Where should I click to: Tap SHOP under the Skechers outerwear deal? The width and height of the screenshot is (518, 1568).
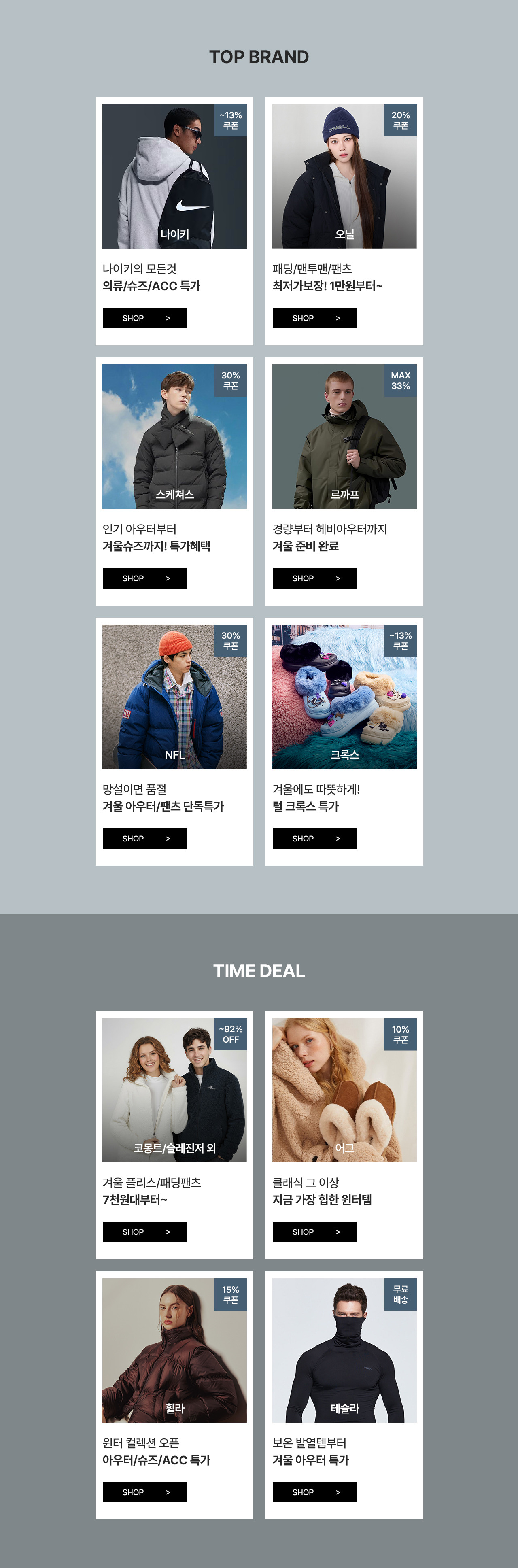[x=144, y=578]
